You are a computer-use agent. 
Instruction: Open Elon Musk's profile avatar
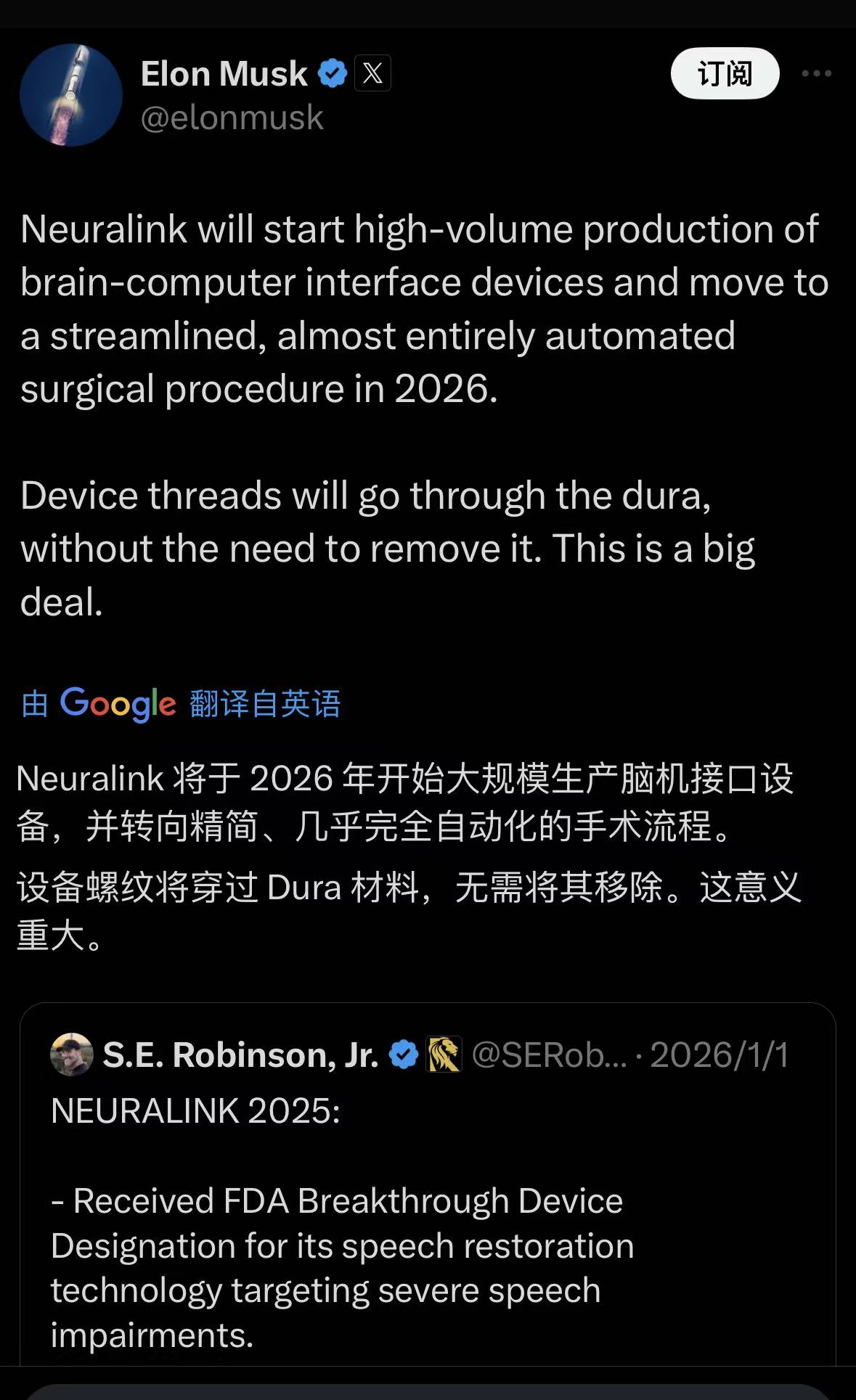pos(71,95)
